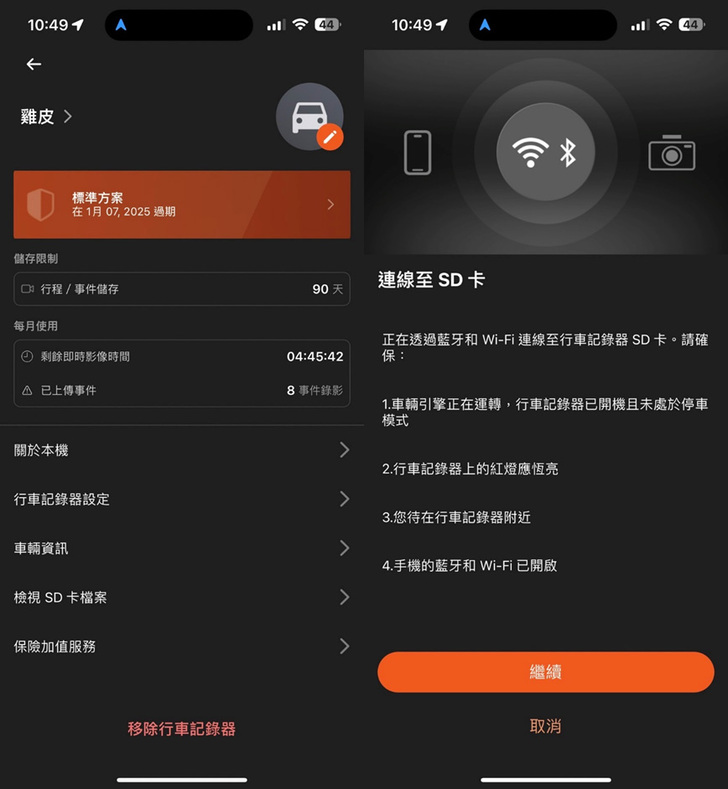Open 行車記錄器設定
Image resolution: width=728 pixels, height=789 pixels.
click(182, 499)
